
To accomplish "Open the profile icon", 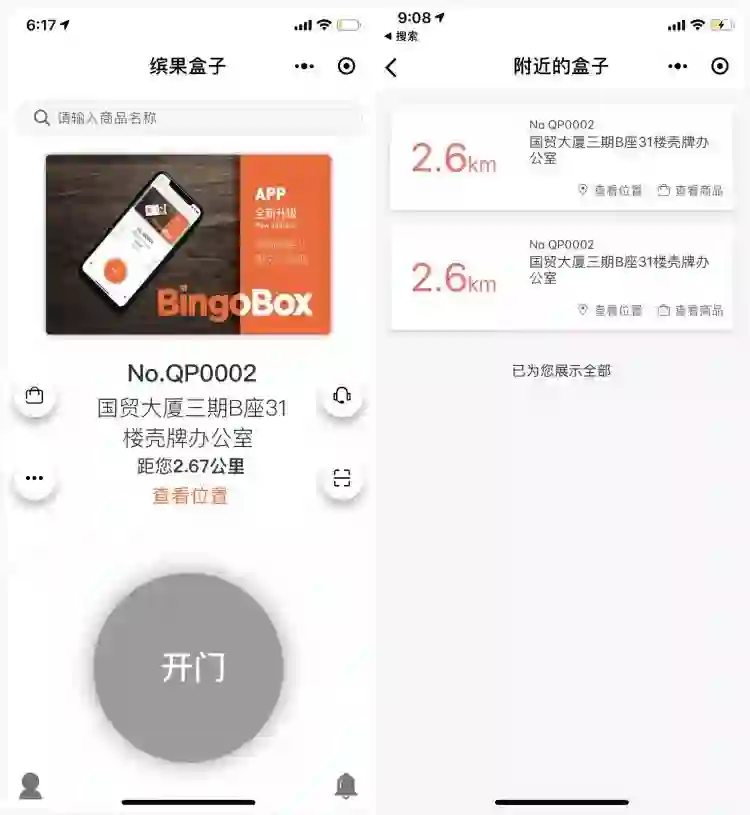I will 31,786.
